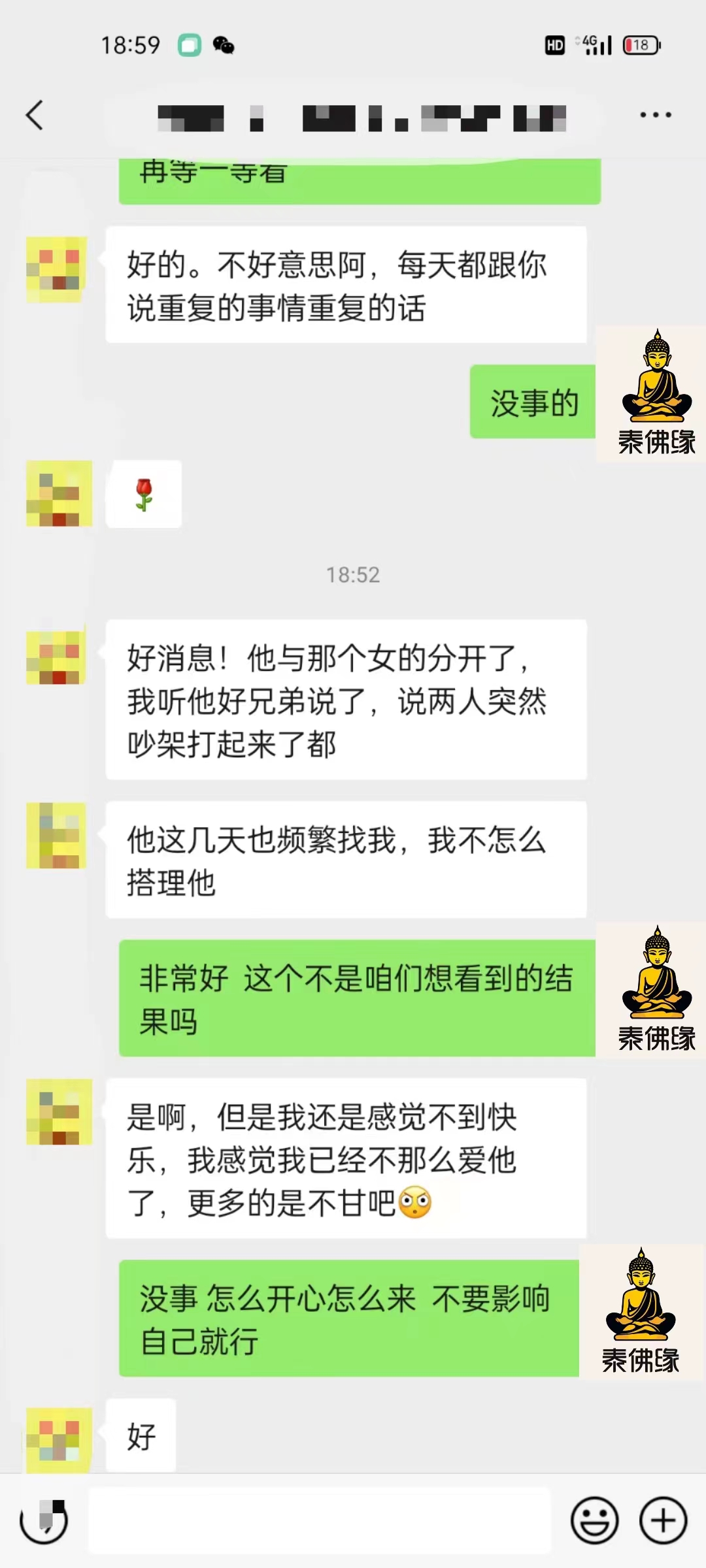This screenshot has height=1568, width=706.
Task: Open sender avatar beside 没事的 message
Action: tap(656, 394)
